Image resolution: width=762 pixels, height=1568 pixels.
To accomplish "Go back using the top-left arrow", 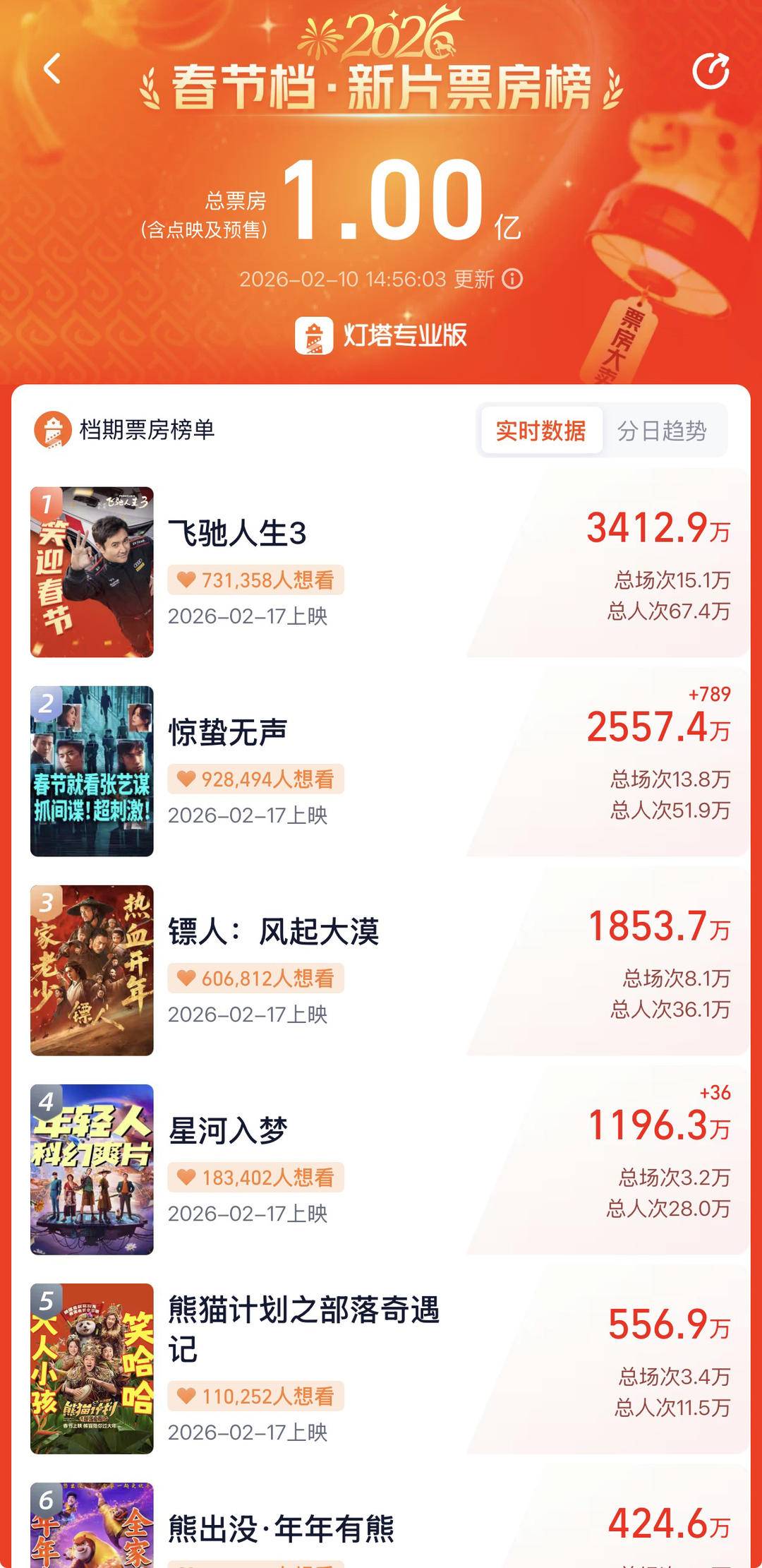I will 52,69.
